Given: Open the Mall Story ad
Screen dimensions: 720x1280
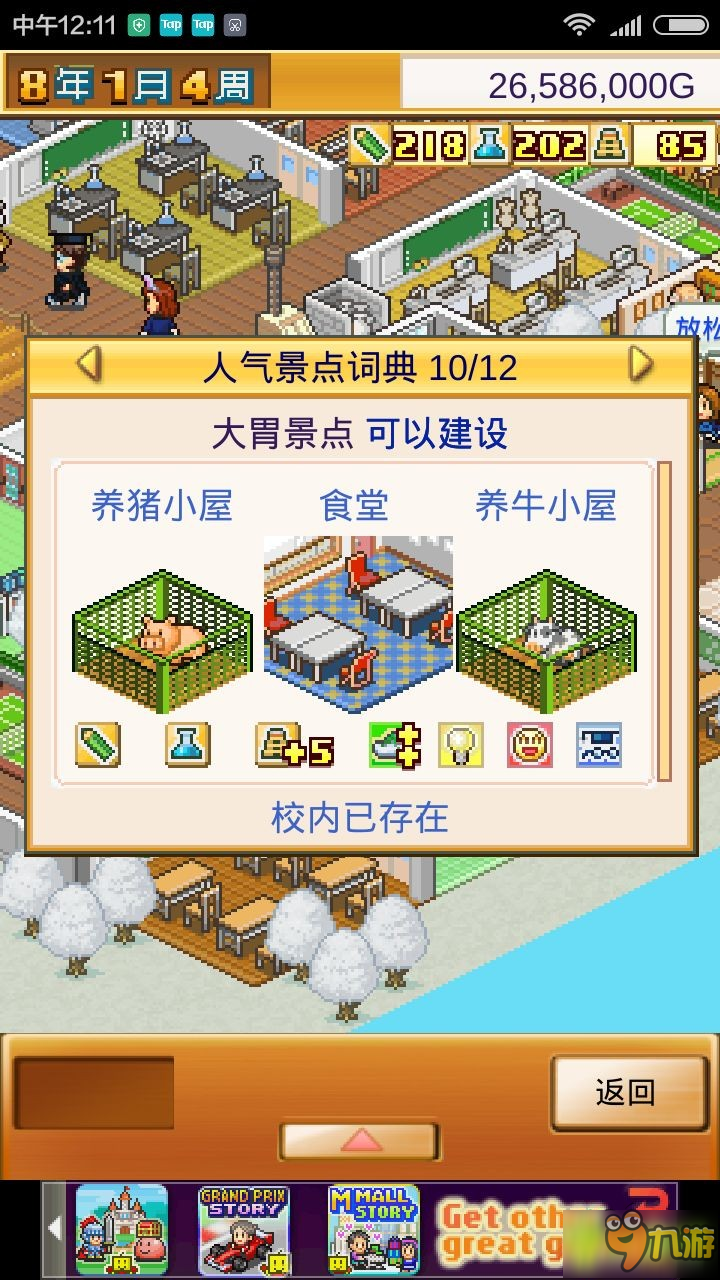Looking at the screenshot, I should tap(374, 1230).
